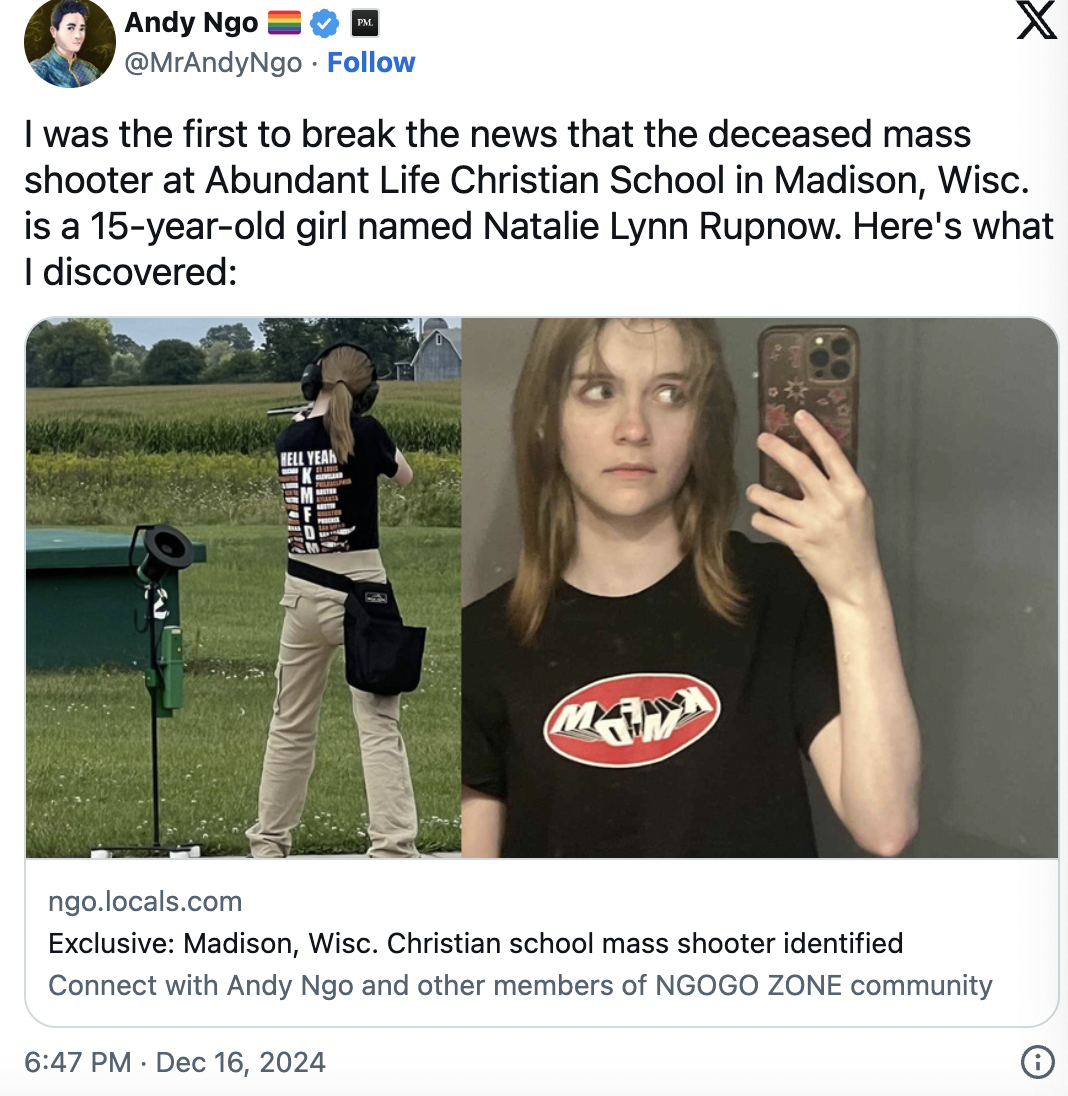
Task: Open the info icon beside the timestamp
Action: click(1037, 1062)
